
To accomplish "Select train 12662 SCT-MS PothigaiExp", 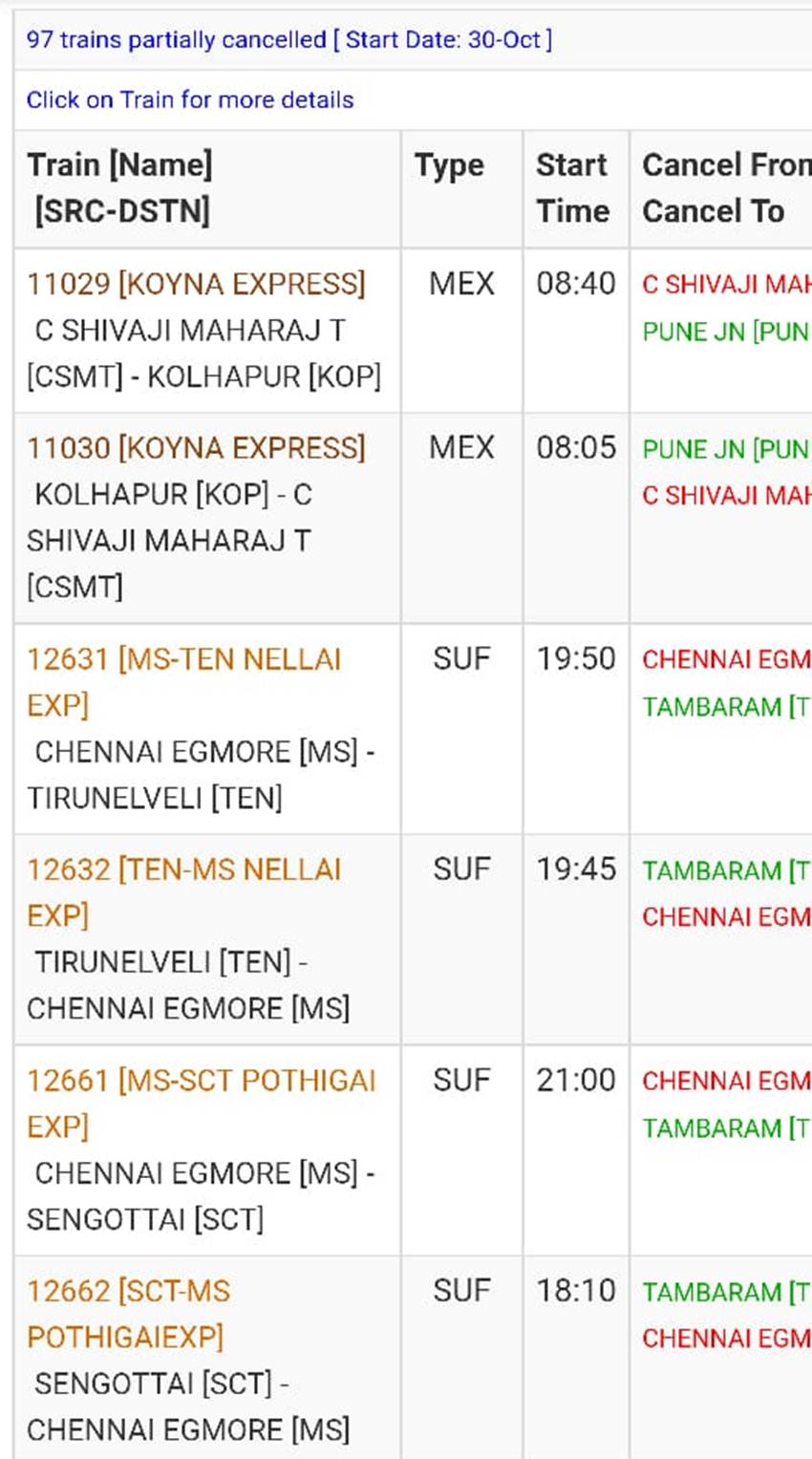I will click(129, 1314).
